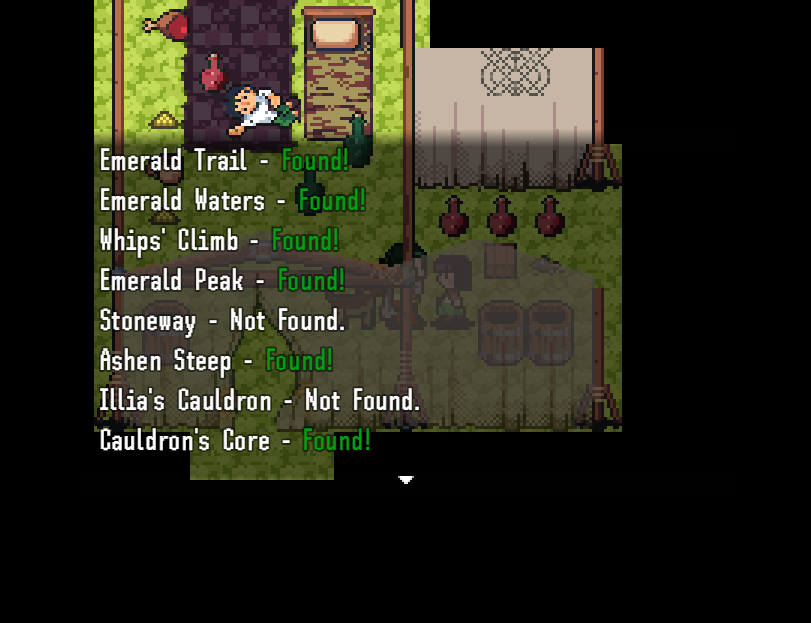The width and height of the screenshot is (811, 623).
Task: Tap the down arrow to continue the dialogue
Action: 405,480
